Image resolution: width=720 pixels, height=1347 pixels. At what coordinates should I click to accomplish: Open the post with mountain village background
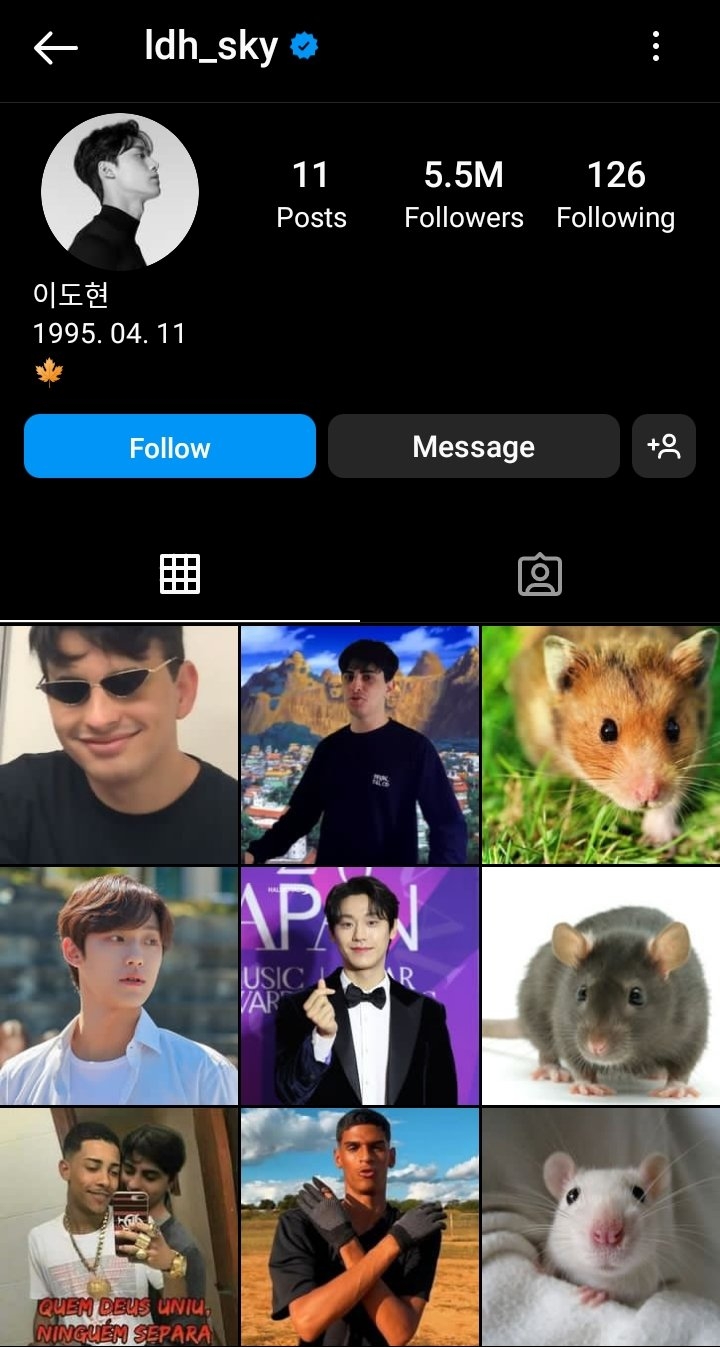[x=360, y=745]
